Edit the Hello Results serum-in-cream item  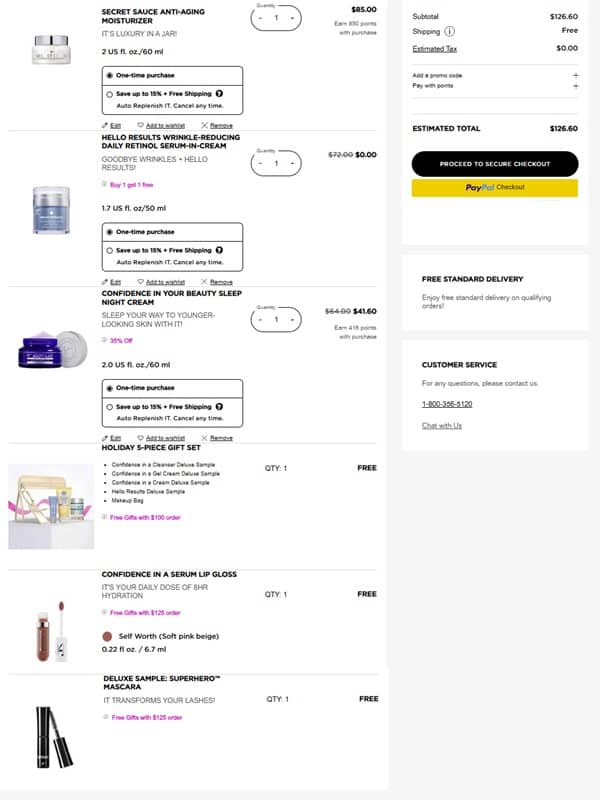[111, 282]
